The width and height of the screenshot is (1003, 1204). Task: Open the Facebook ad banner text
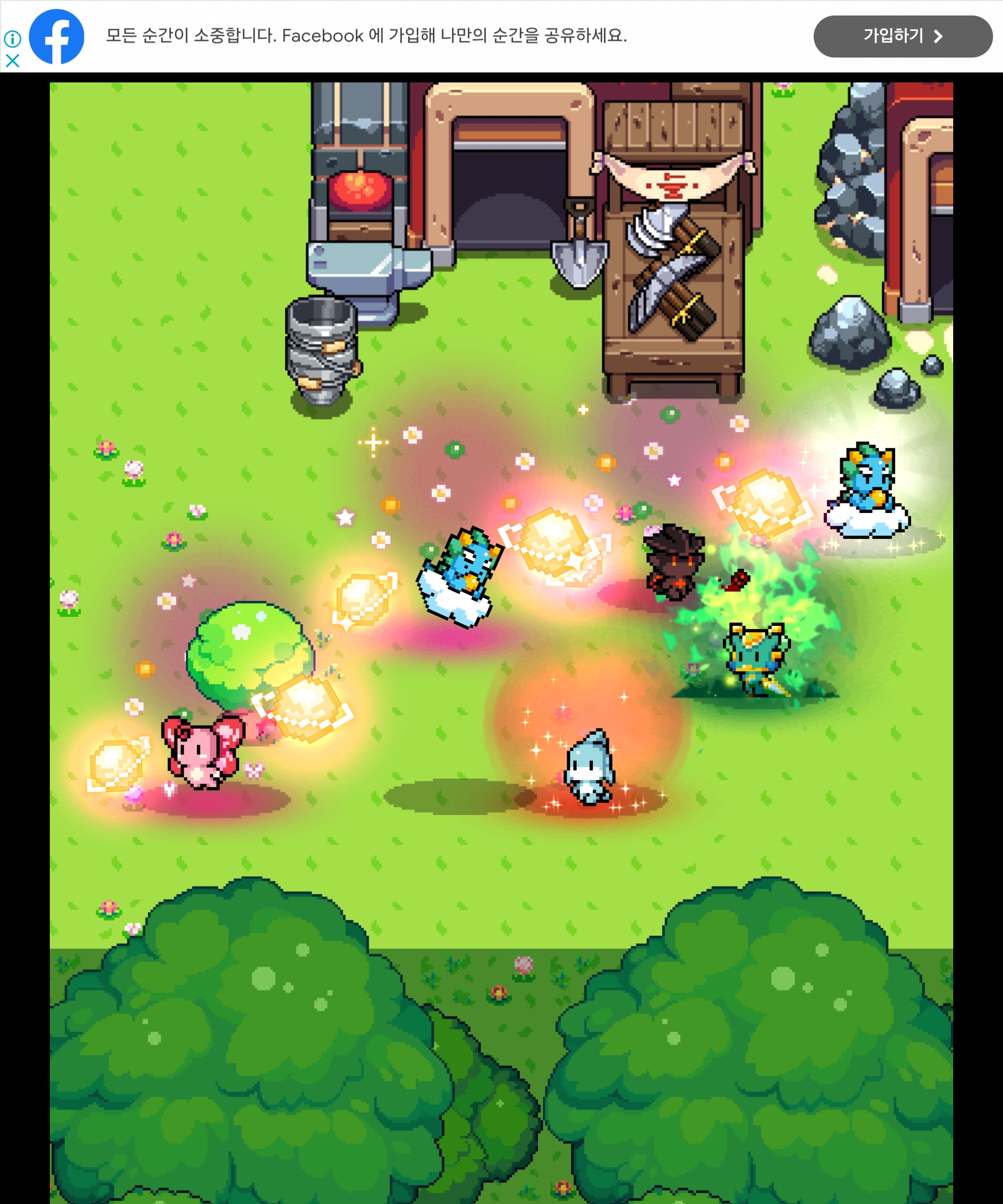(x=366, y=36)
